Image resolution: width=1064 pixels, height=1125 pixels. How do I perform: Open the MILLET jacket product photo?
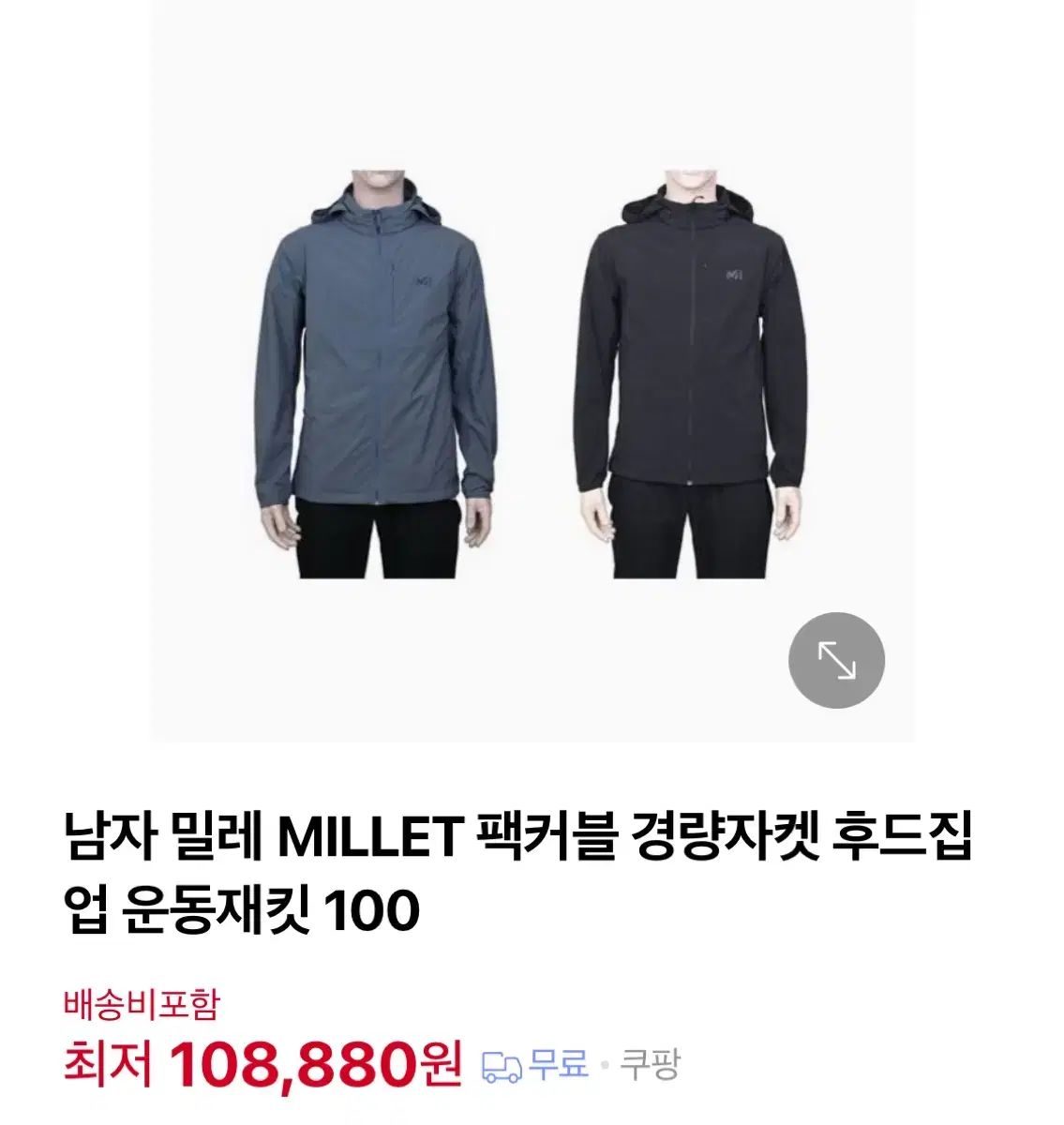[532, 375]
